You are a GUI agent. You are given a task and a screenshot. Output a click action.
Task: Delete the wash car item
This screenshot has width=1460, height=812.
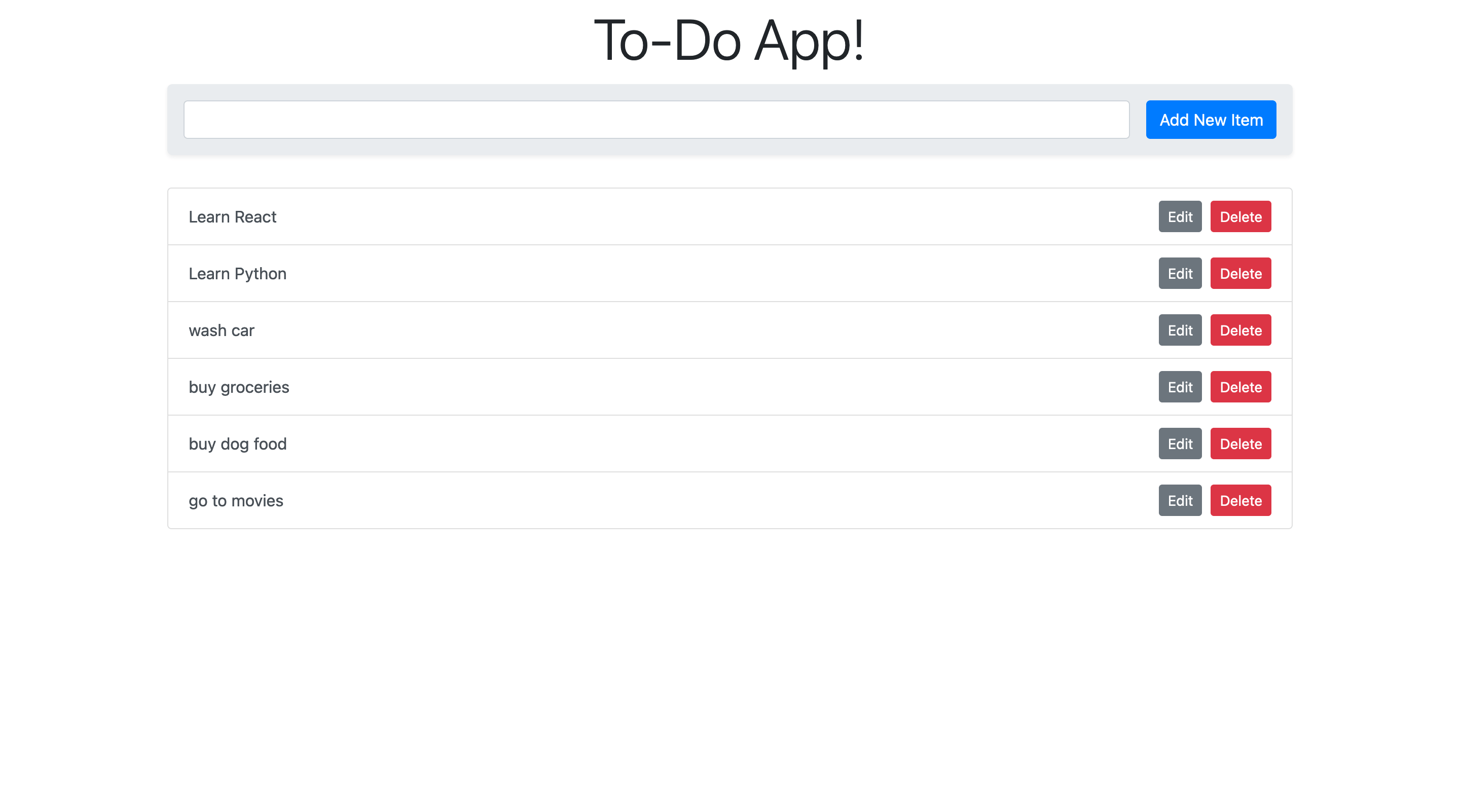pyautogui.click(x=1240, y=330)
